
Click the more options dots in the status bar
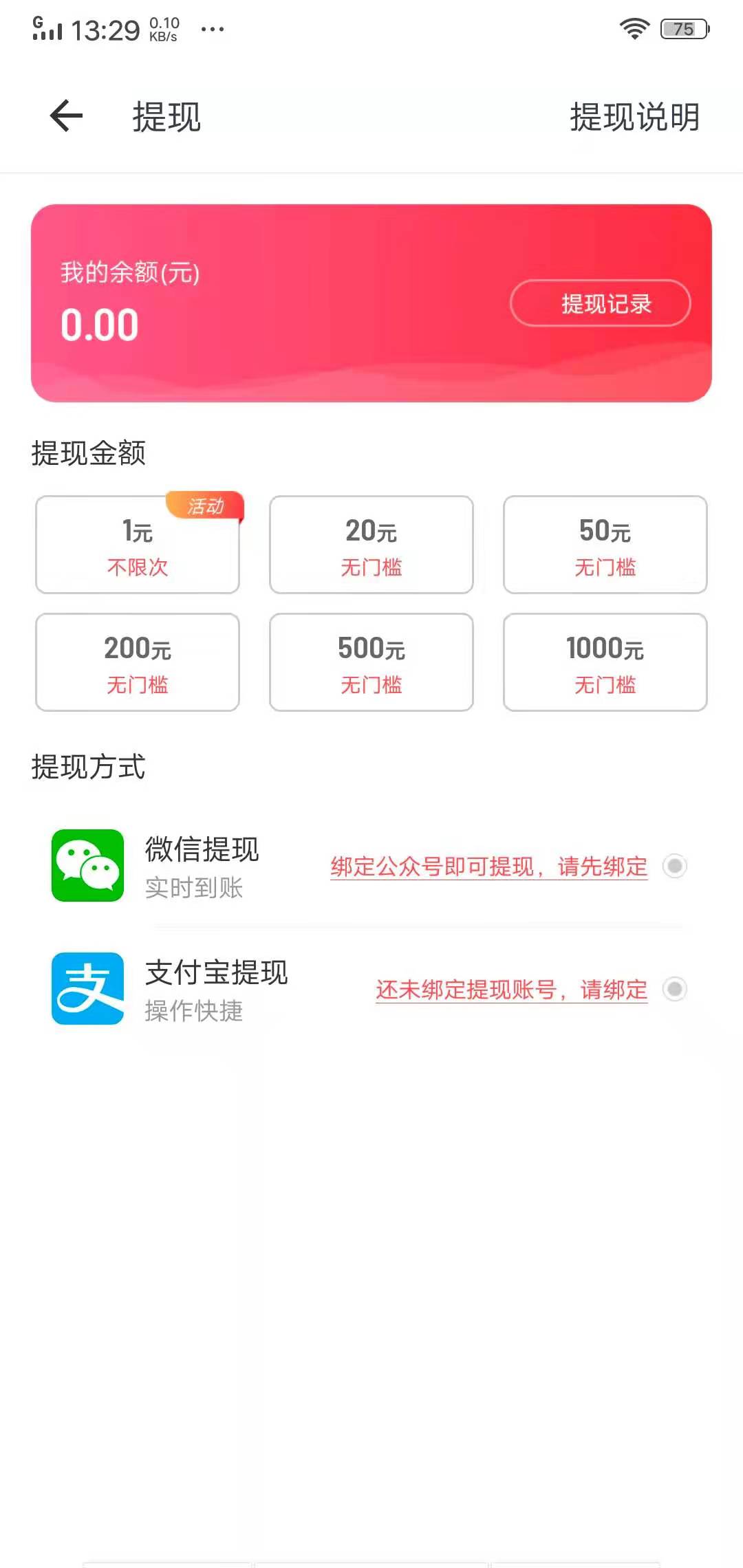(x=213, y=29)
